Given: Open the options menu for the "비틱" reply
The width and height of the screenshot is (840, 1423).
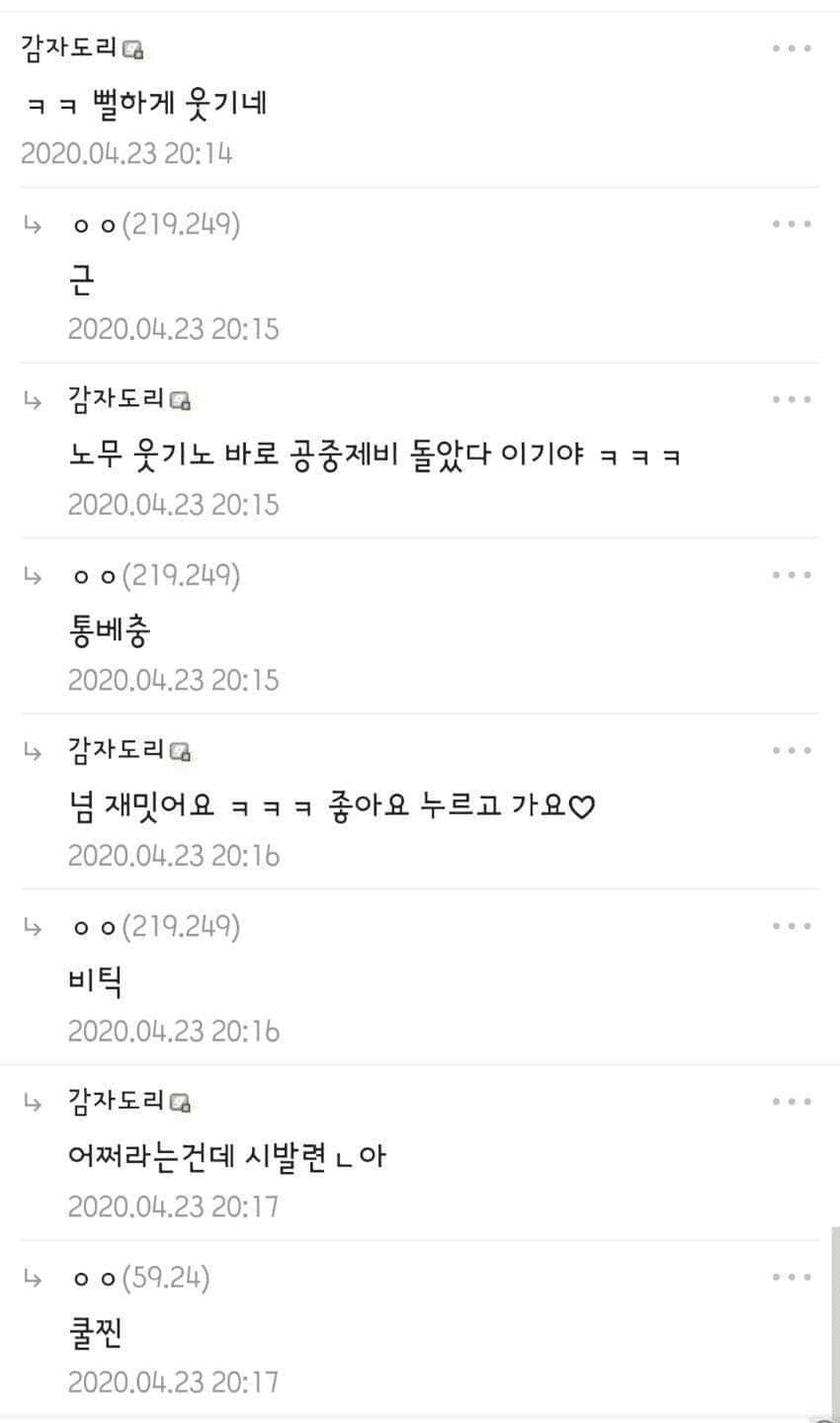Looking at the screenshot, I should point(792,927).
